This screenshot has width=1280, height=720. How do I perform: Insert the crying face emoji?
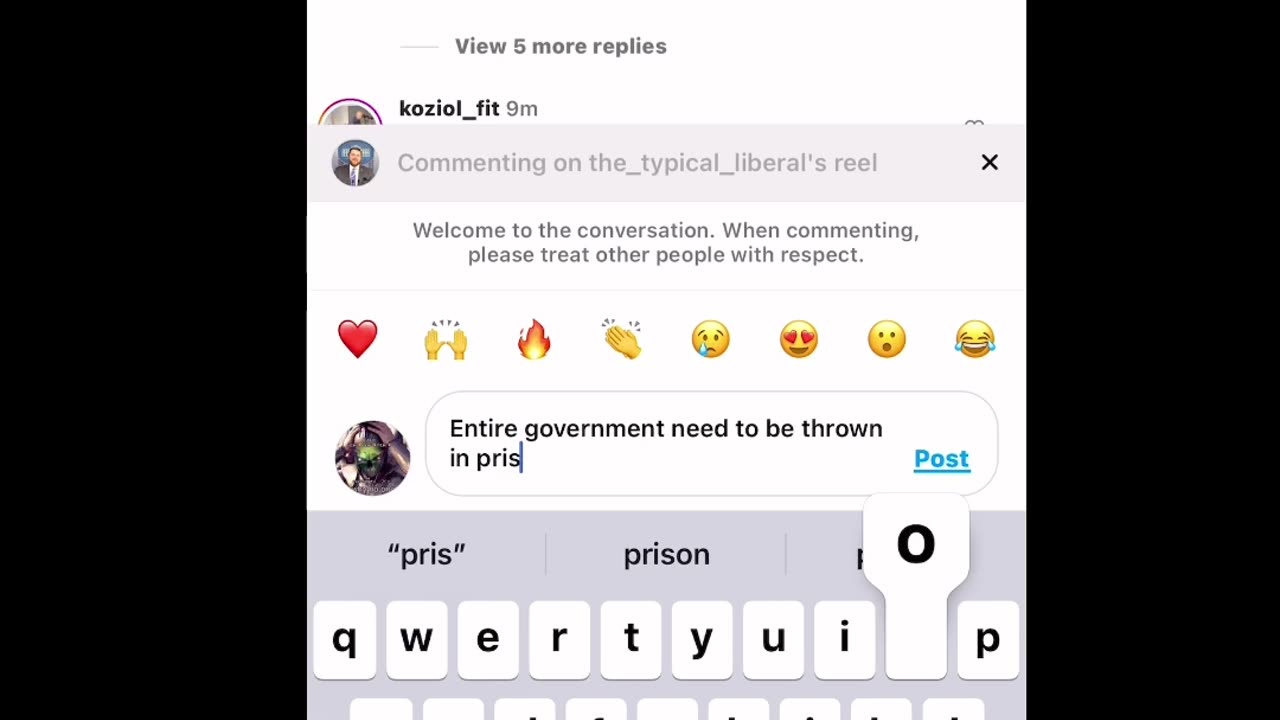(x=710, y=340)
